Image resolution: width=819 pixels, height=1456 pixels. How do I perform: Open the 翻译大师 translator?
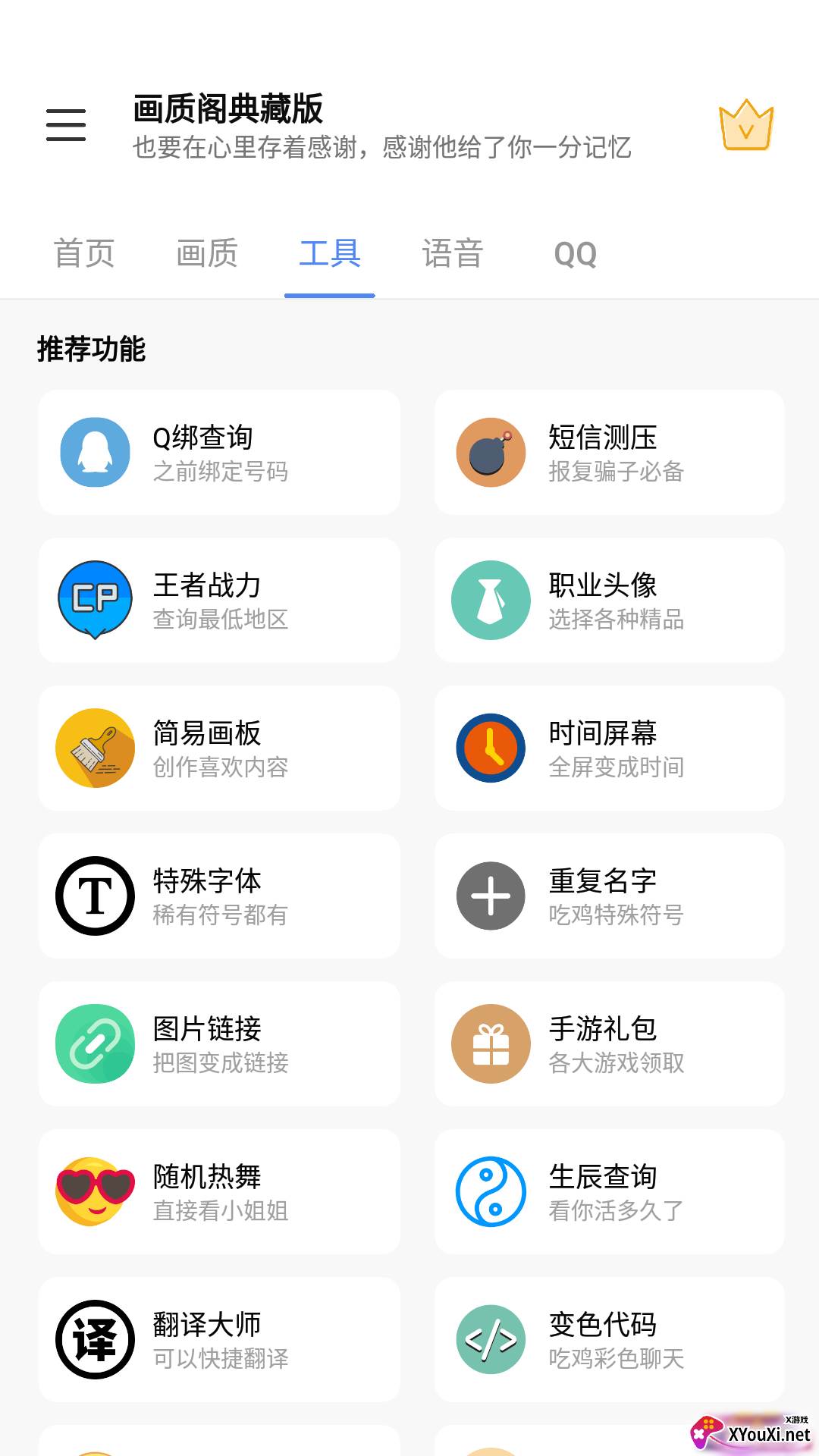coord(219,1340)
